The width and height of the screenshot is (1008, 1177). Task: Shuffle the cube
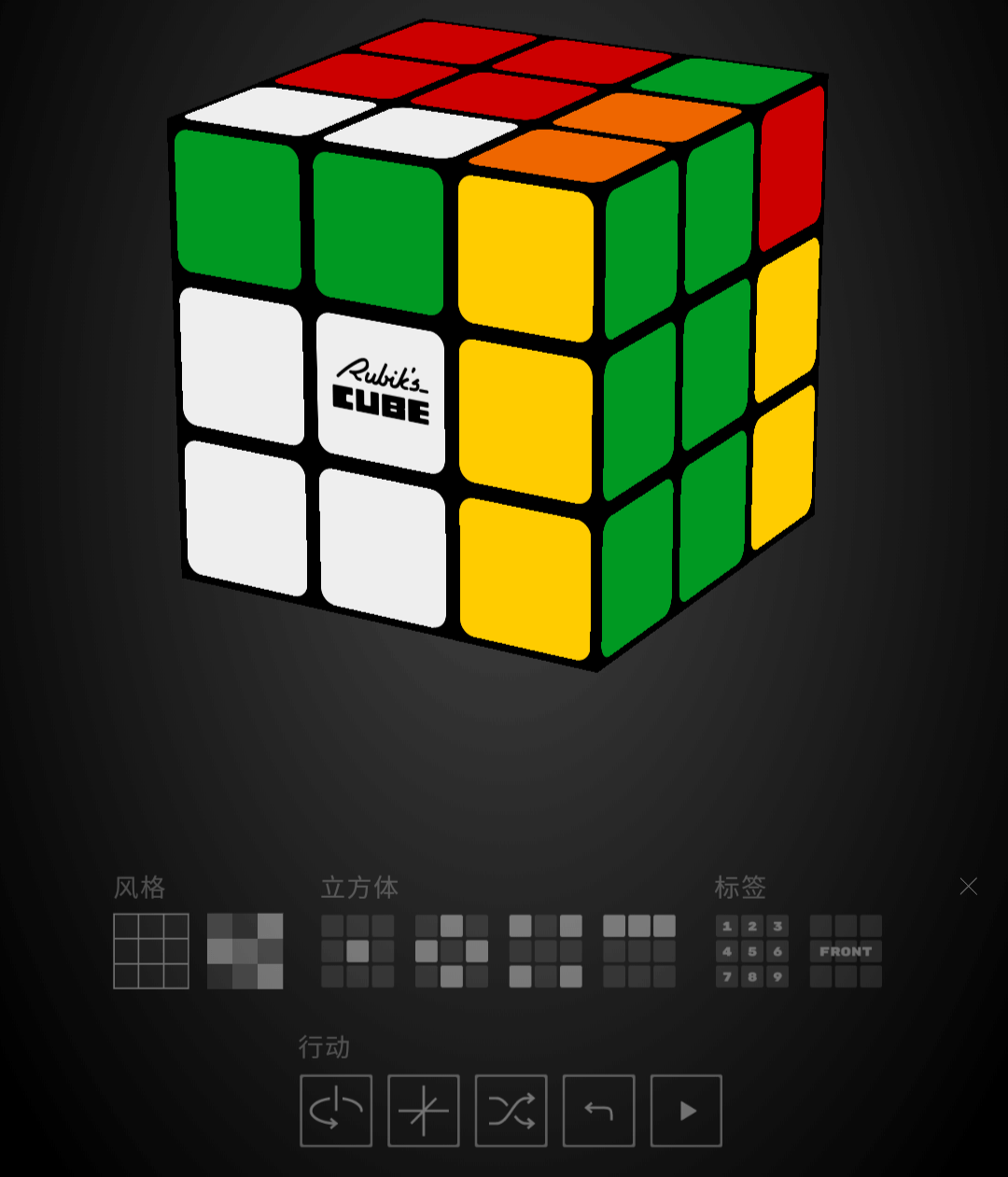point(511,1111)
